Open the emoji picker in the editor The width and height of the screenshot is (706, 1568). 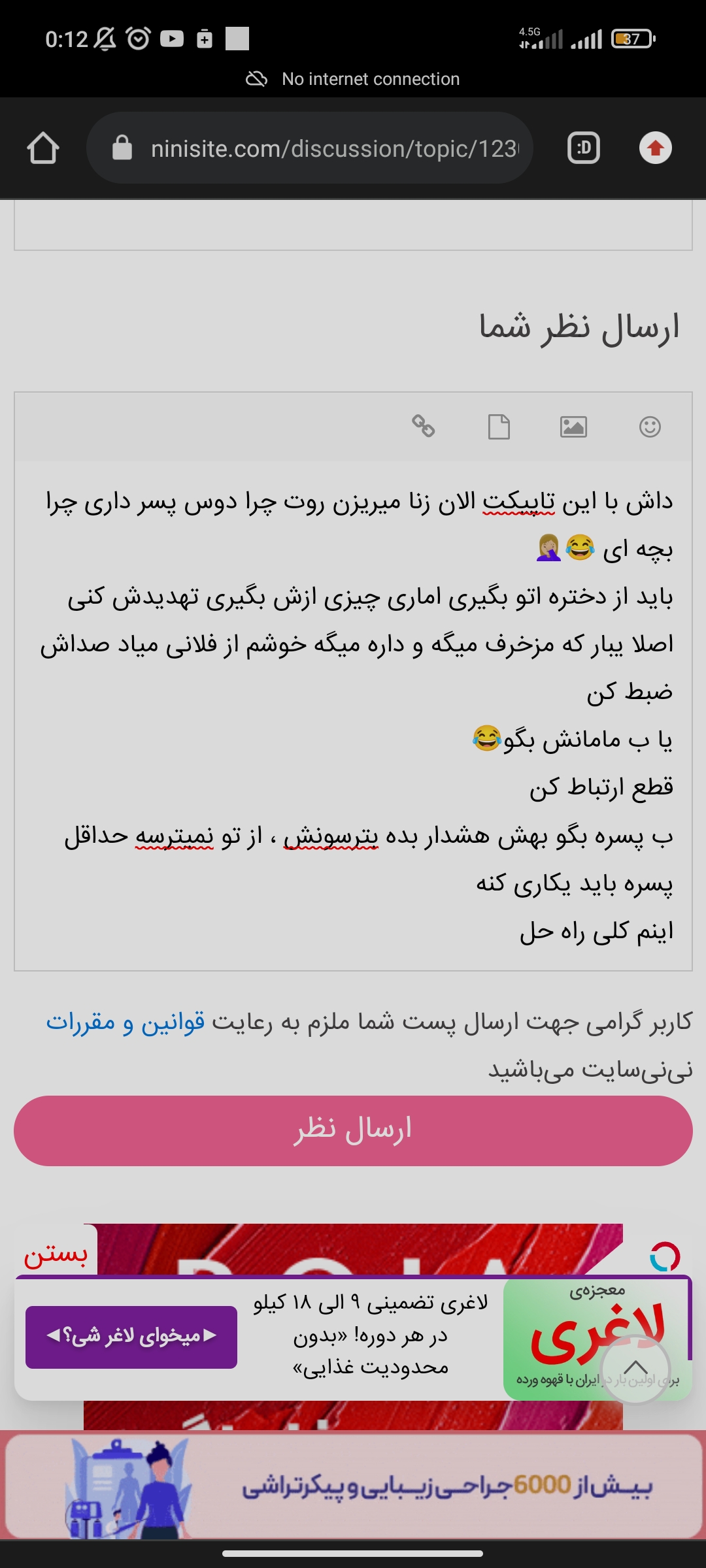point(650,427)
